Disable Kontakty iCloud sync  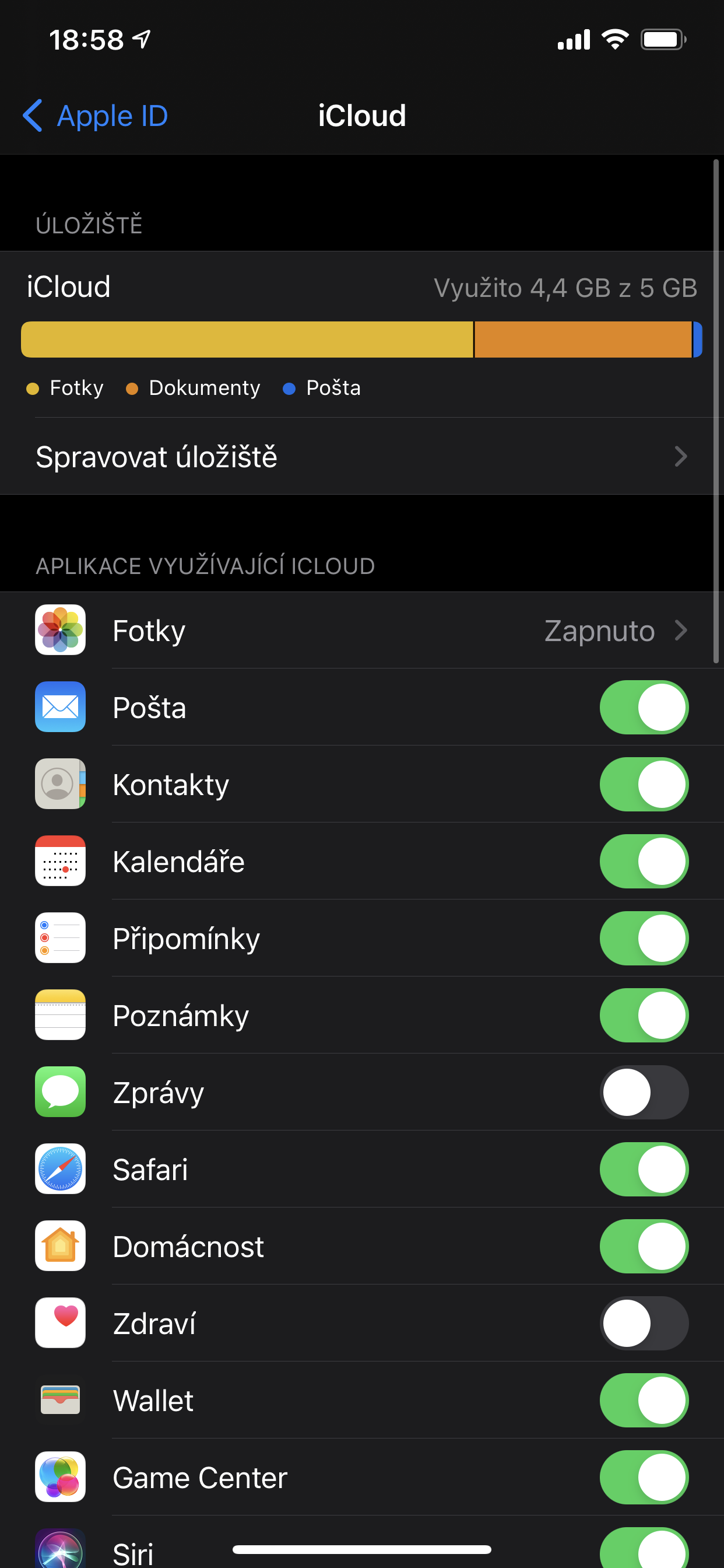(643, 785)
